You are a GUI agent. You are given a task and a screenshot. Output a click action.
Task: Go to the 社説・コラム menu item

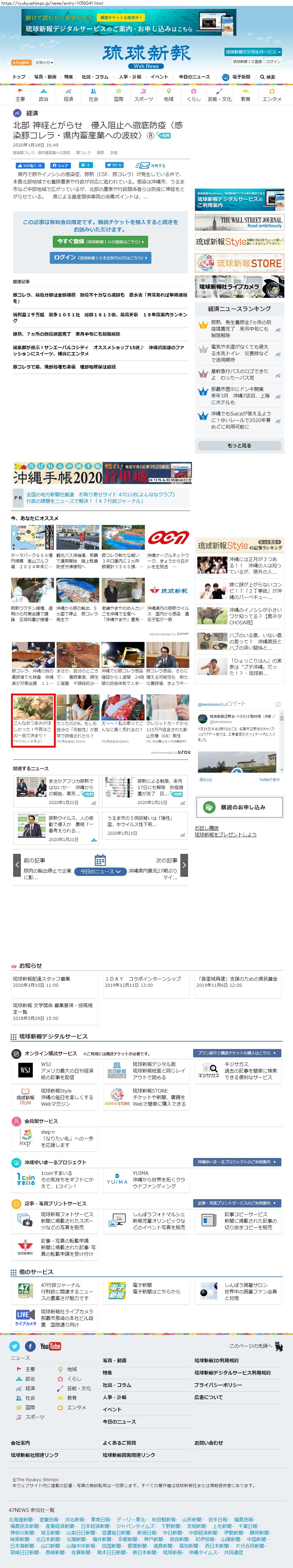tap(95, 77)
